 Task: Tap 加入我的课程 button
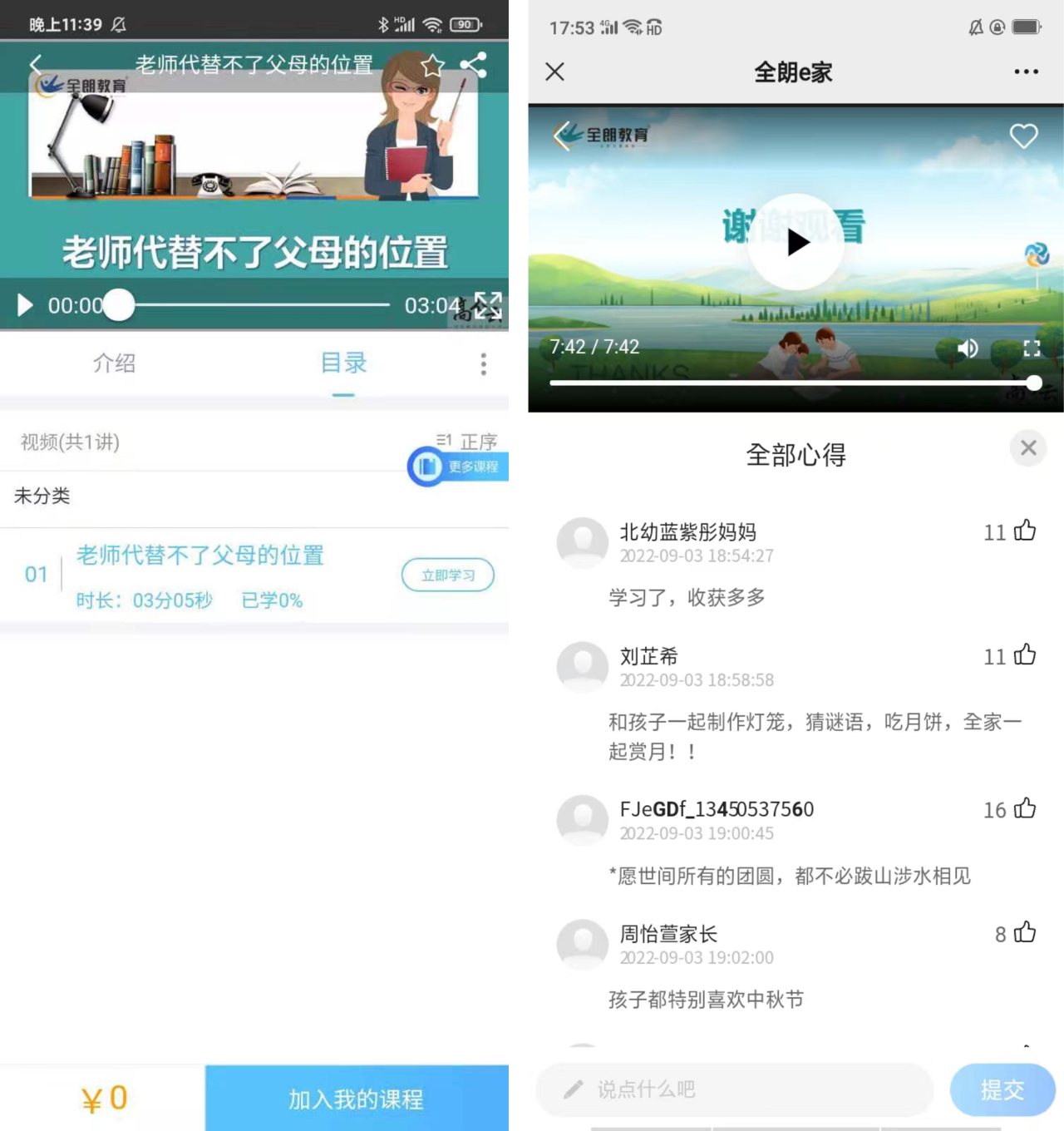pos(356,1099)
